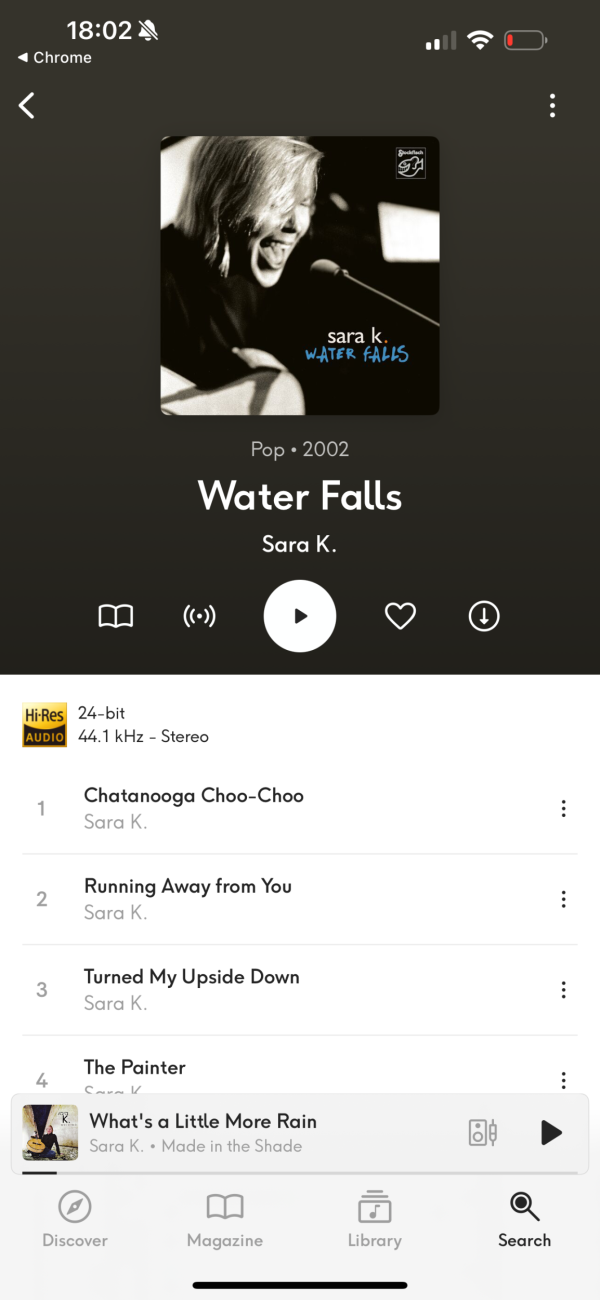Open the album booklet icon
The image size is (600, 1300).
116,617
